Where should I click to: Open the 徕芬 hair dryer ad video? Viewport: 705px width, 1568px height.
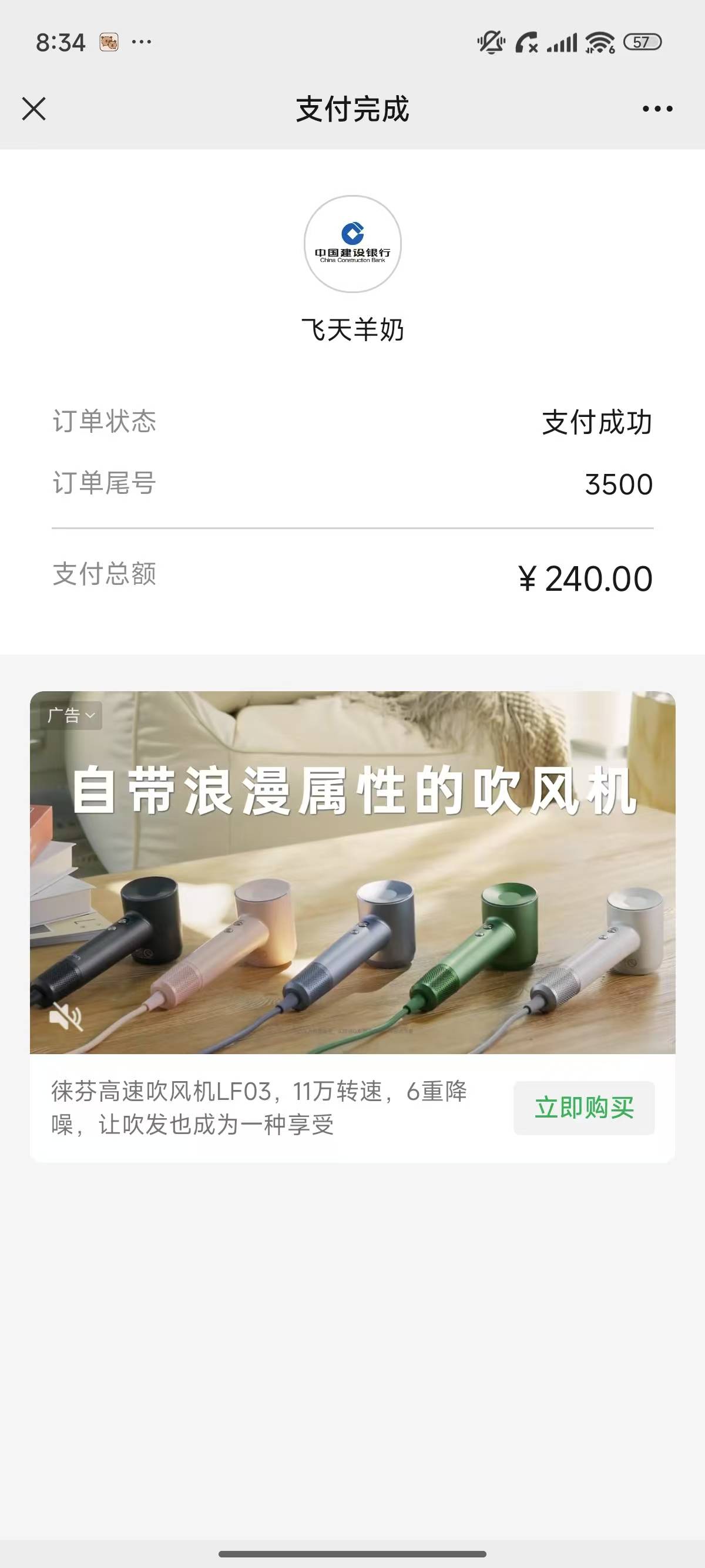tap(352, 883)
